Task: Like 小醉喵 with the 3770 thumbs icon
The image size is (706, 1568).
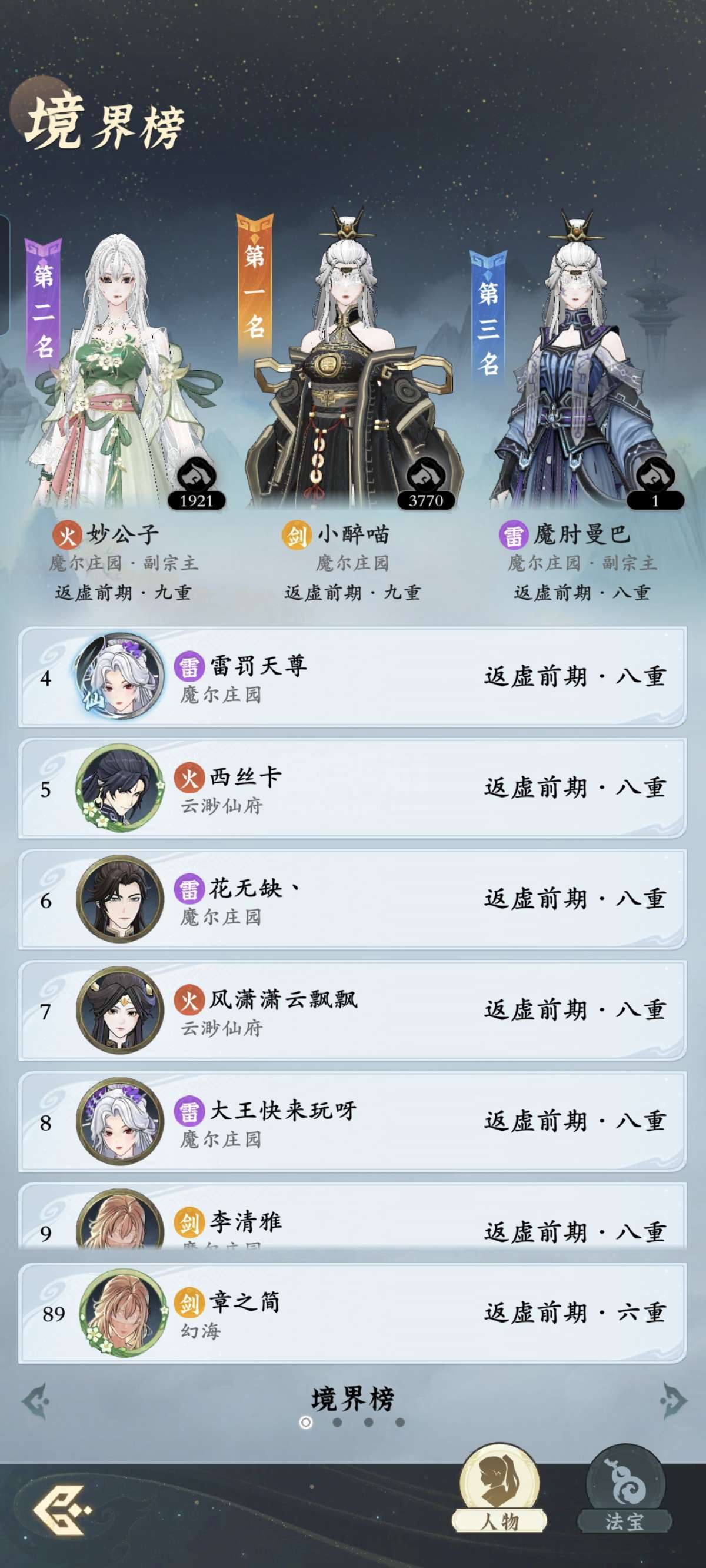Action: pos(425,483)
